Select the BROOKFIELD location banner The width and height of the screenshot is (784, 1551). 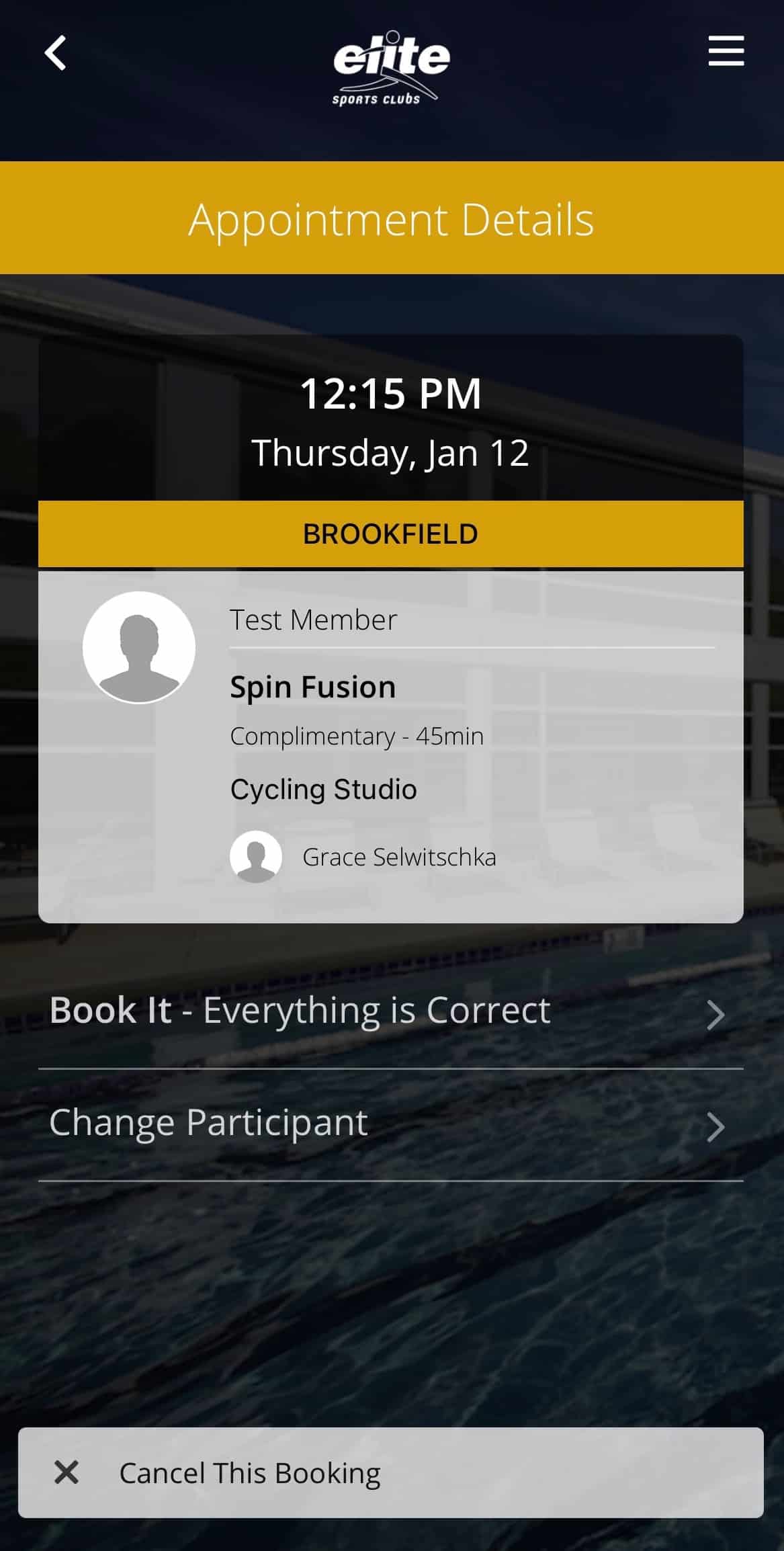(392, 533)
